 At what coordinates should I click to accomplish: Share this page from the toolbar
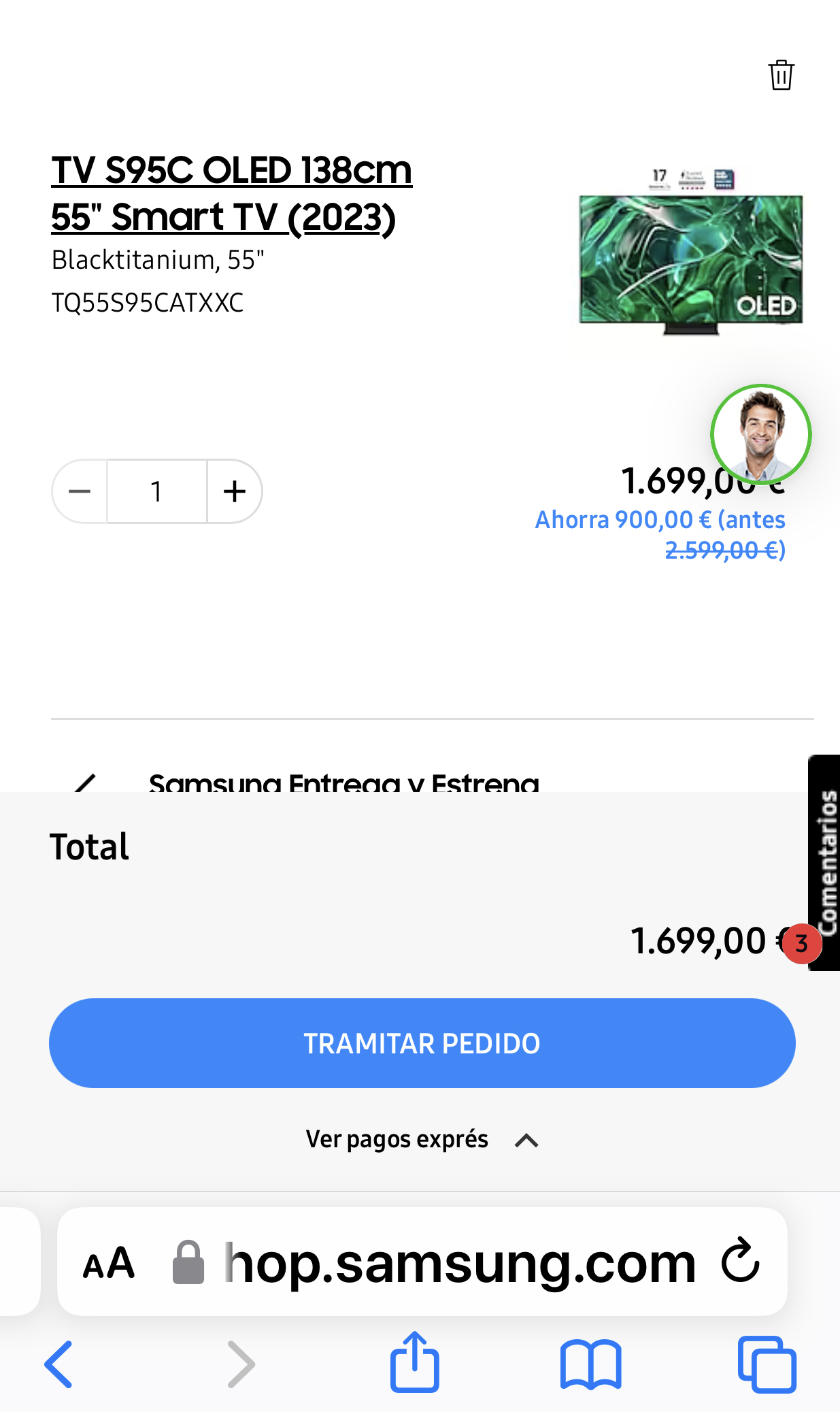414,1362
